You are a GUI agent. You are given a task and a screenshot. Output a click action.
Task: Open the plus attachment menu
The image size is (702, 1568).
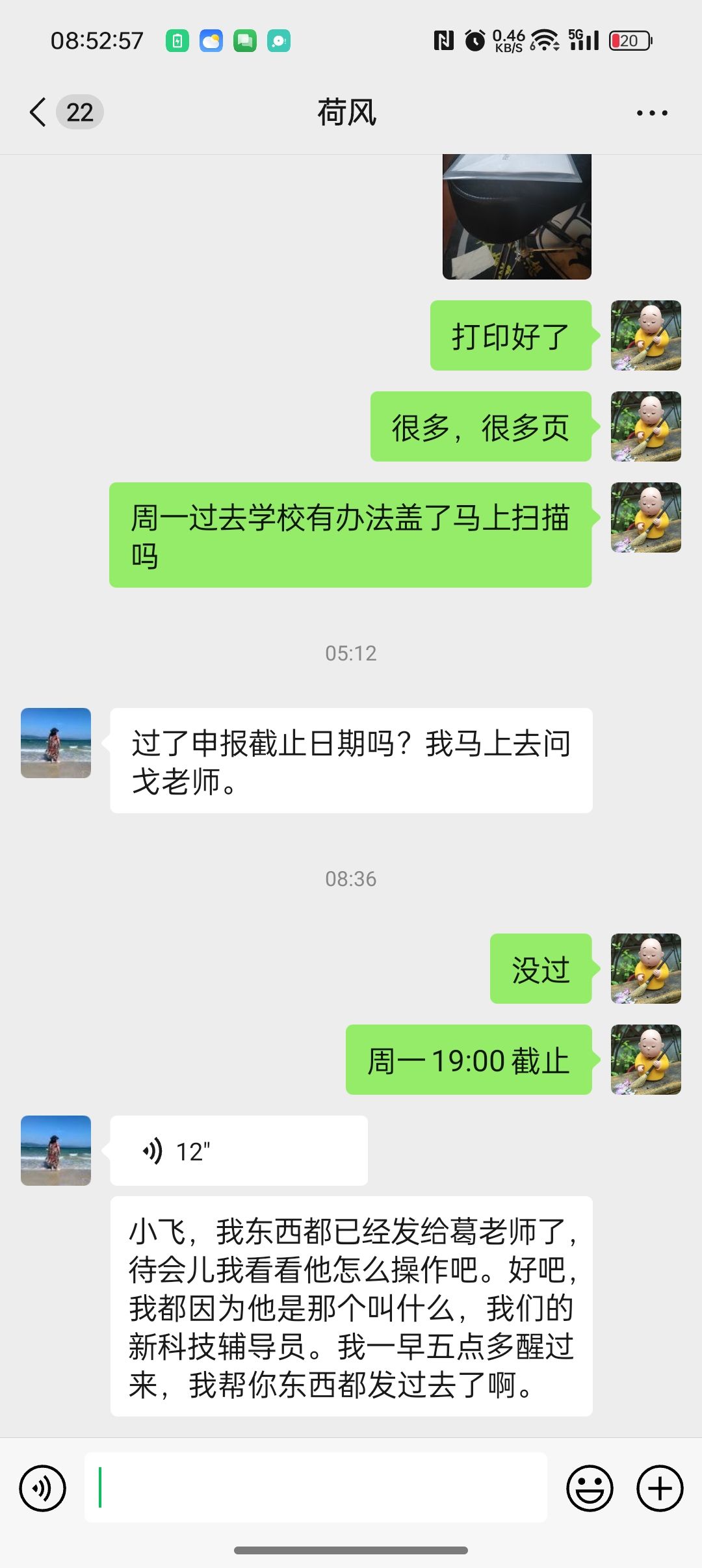coord(659,1487)
